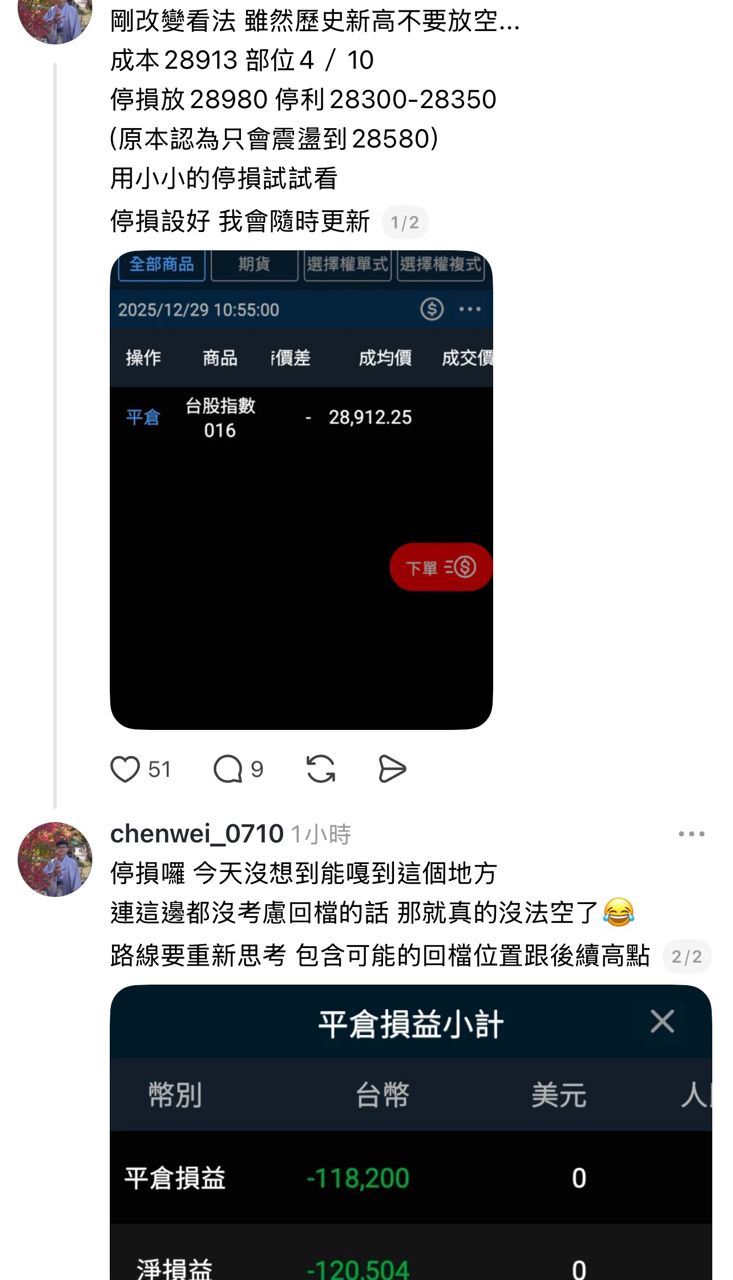
Task: Open the overflow menu on chenwei_0710's reply
Action: pos(691,834)
